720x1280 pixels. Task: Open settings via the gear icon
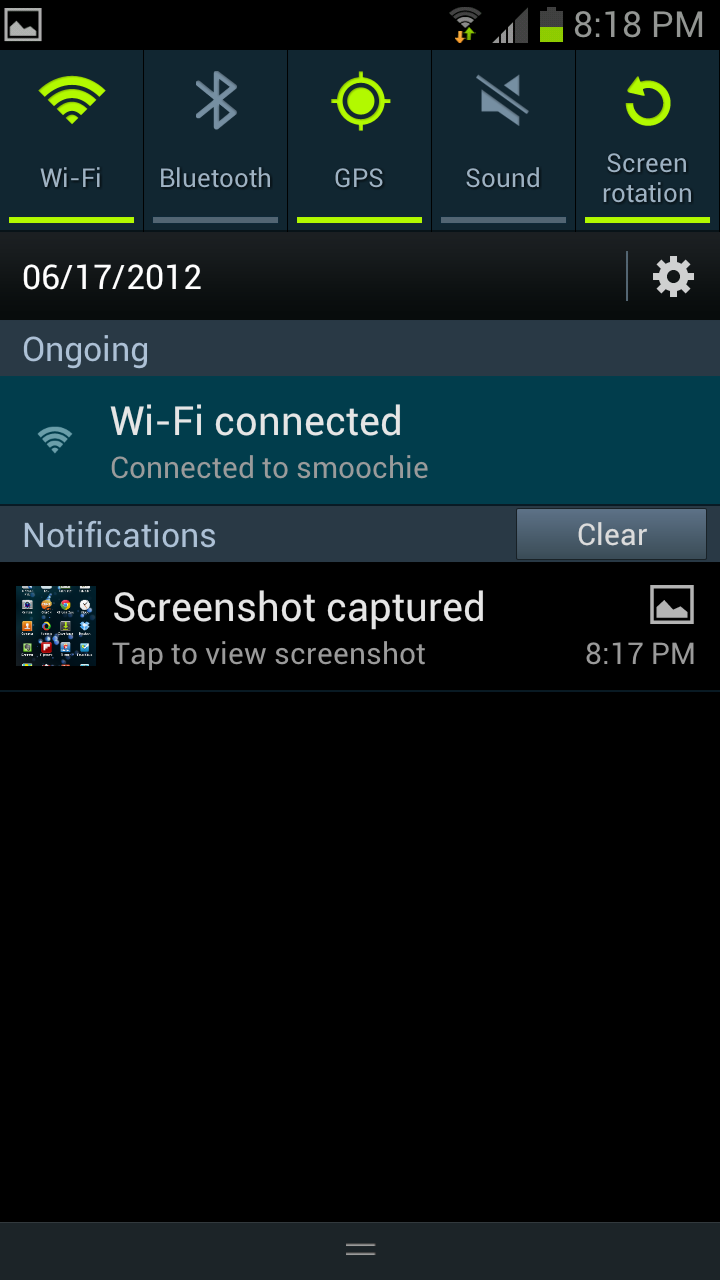tap(673, 277)
